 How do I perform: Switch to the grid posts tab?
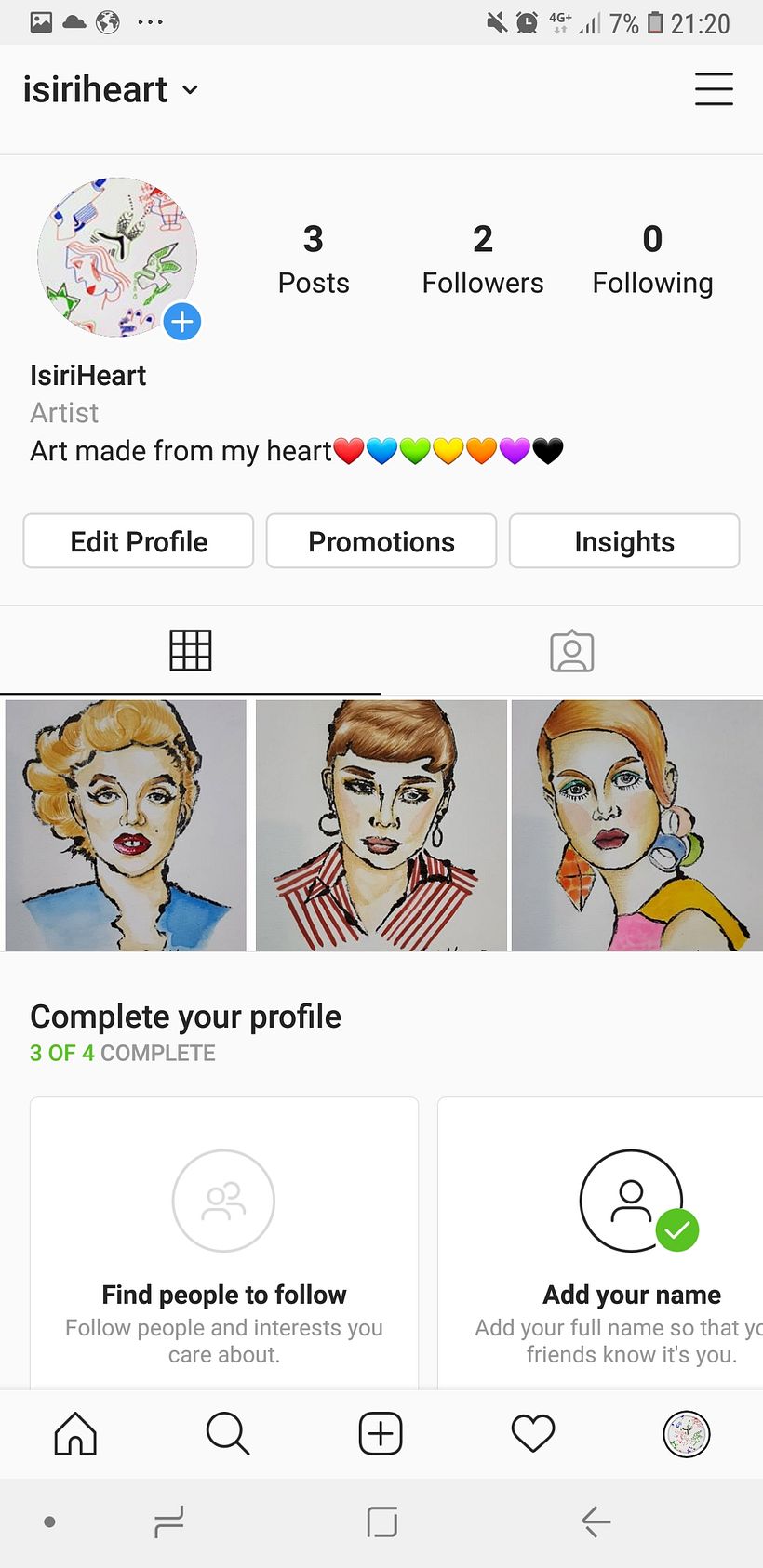(x=191, y=650)
